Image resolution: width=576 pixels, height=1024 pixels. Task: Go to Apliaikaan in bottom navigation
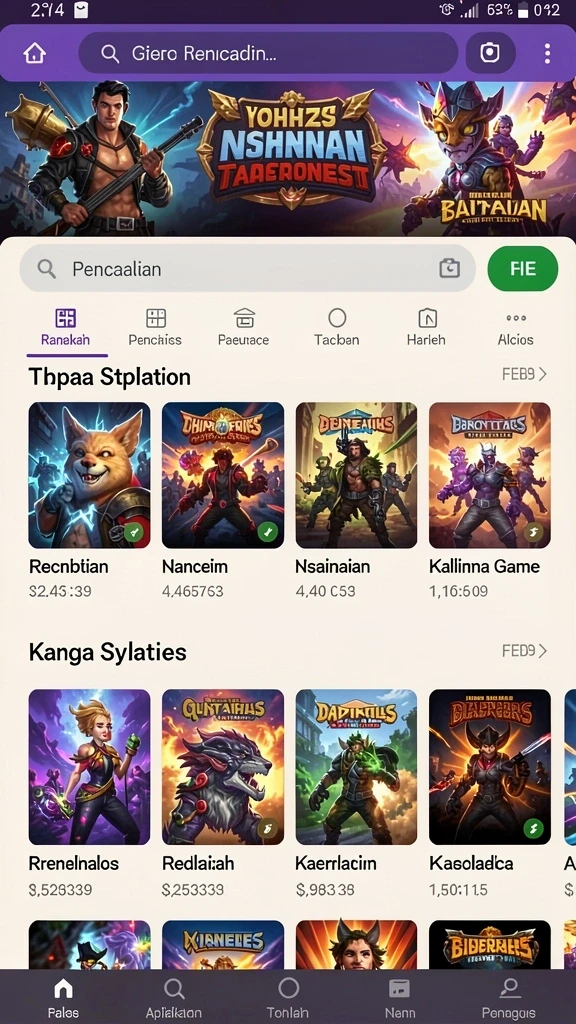(x=174, y=999)
